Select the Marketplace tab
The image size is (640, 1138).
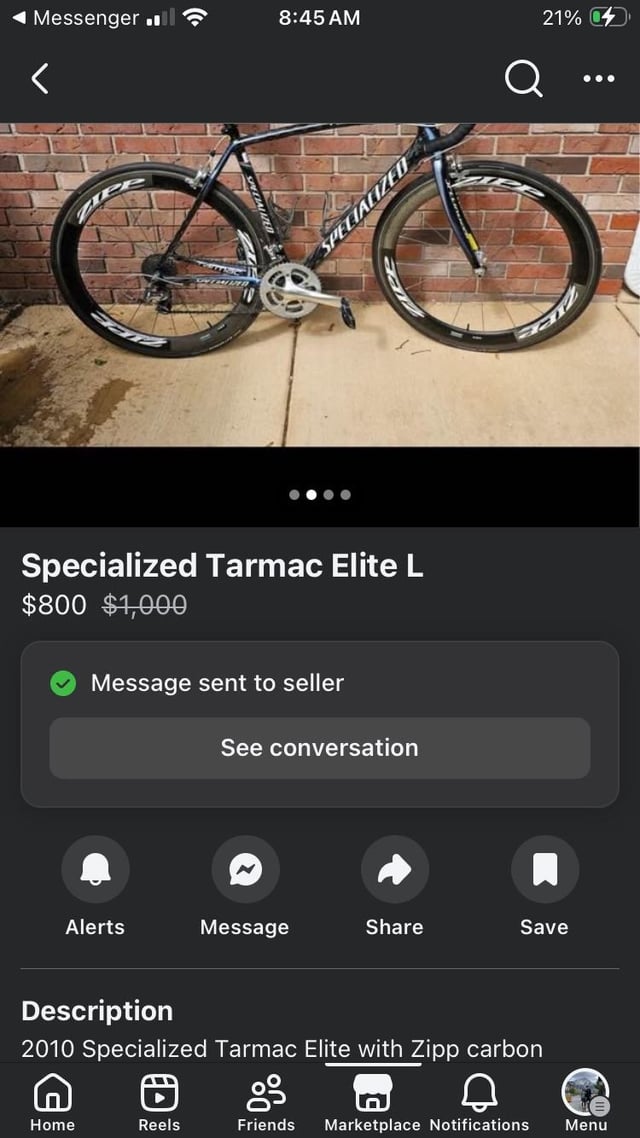point(373,1102)
